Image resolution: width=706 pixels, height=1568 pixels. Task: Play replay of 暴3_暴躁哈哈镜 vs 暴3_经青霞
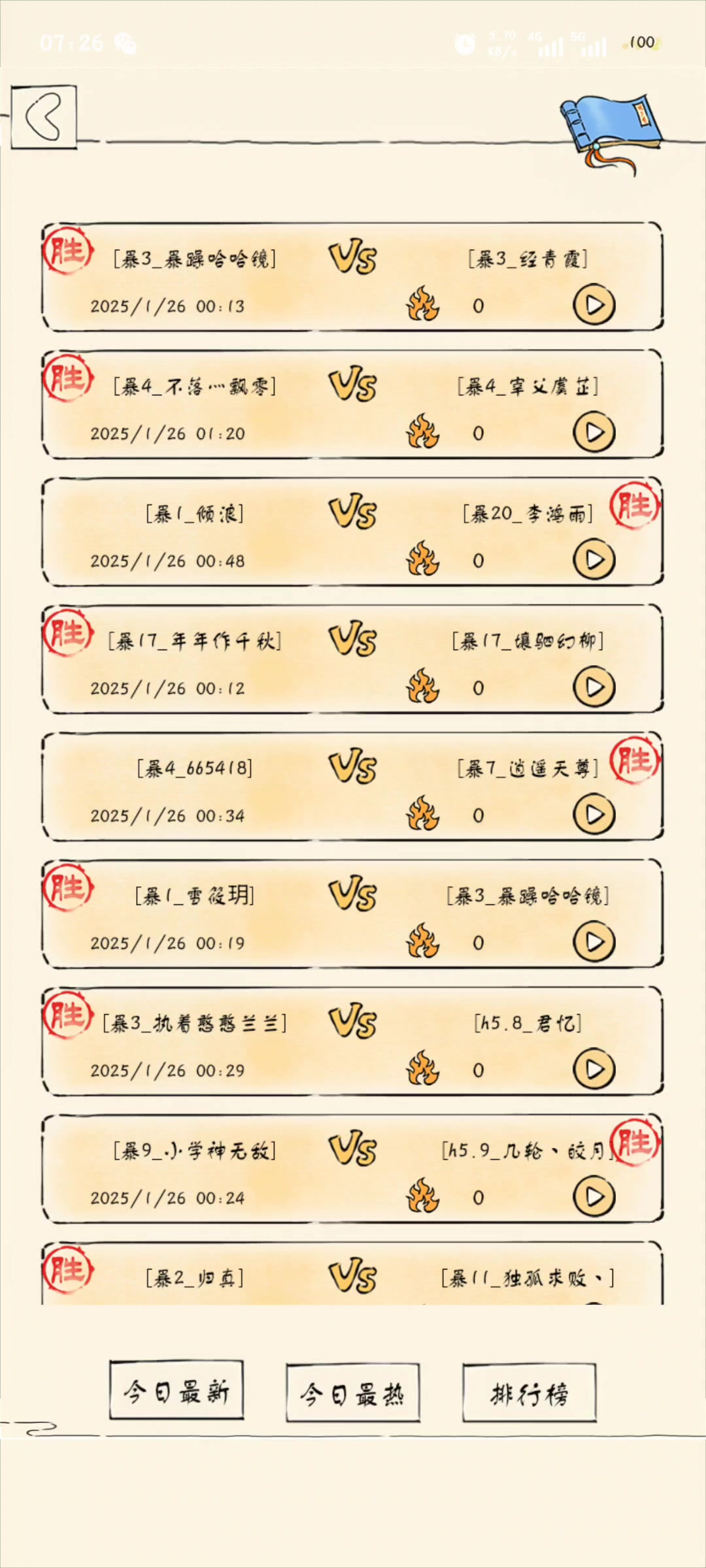click(594, 305)
